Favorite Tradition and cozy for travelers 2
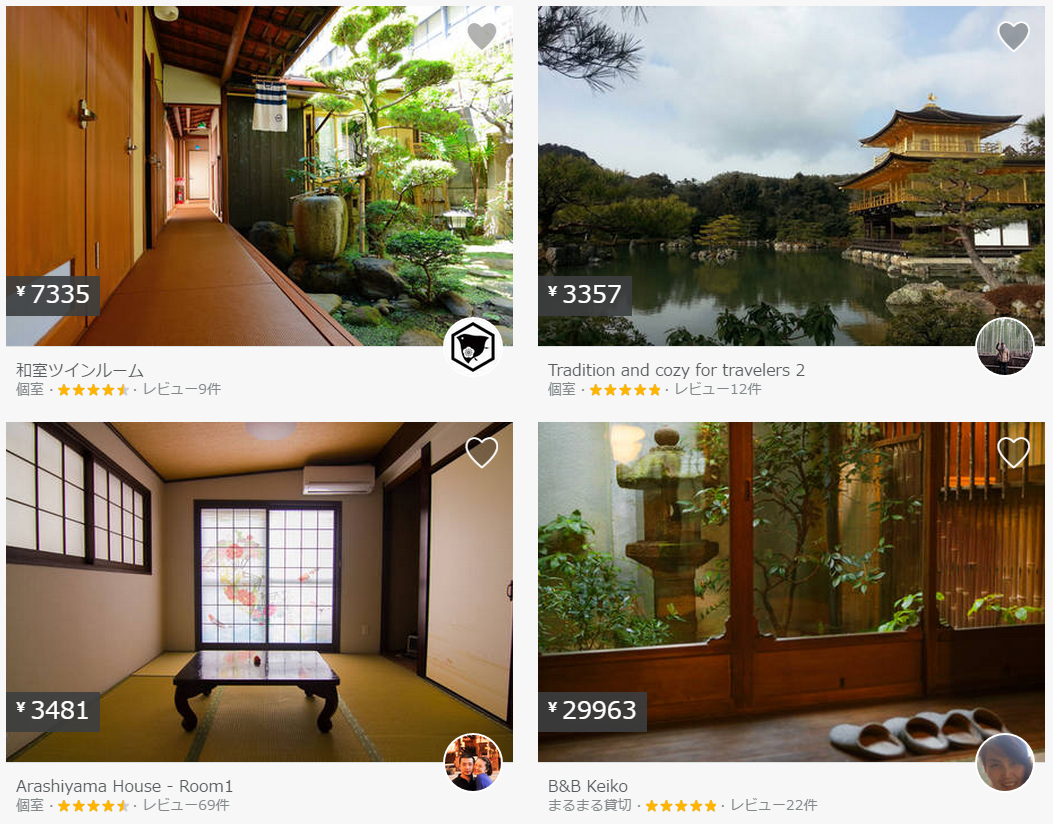This screenshot has width=1053, height=824. coord(1013,36)
